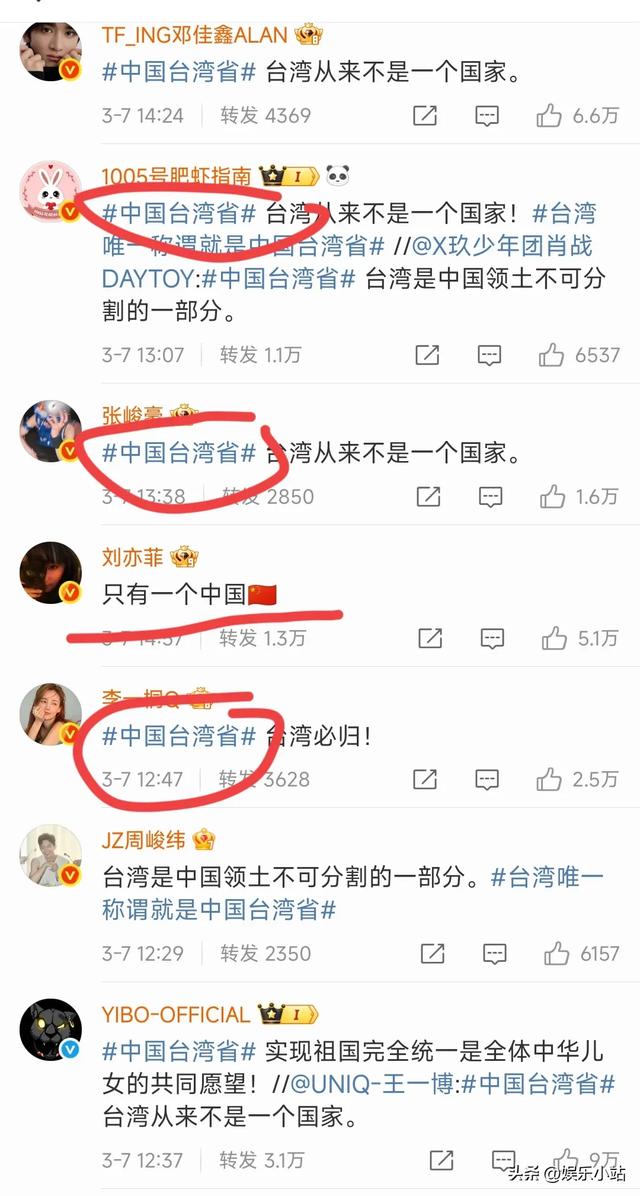Reply to TF_ING邓佳鑫ALAN's comment
This screenshot has width=640, height=1196.
coord(487,116)
